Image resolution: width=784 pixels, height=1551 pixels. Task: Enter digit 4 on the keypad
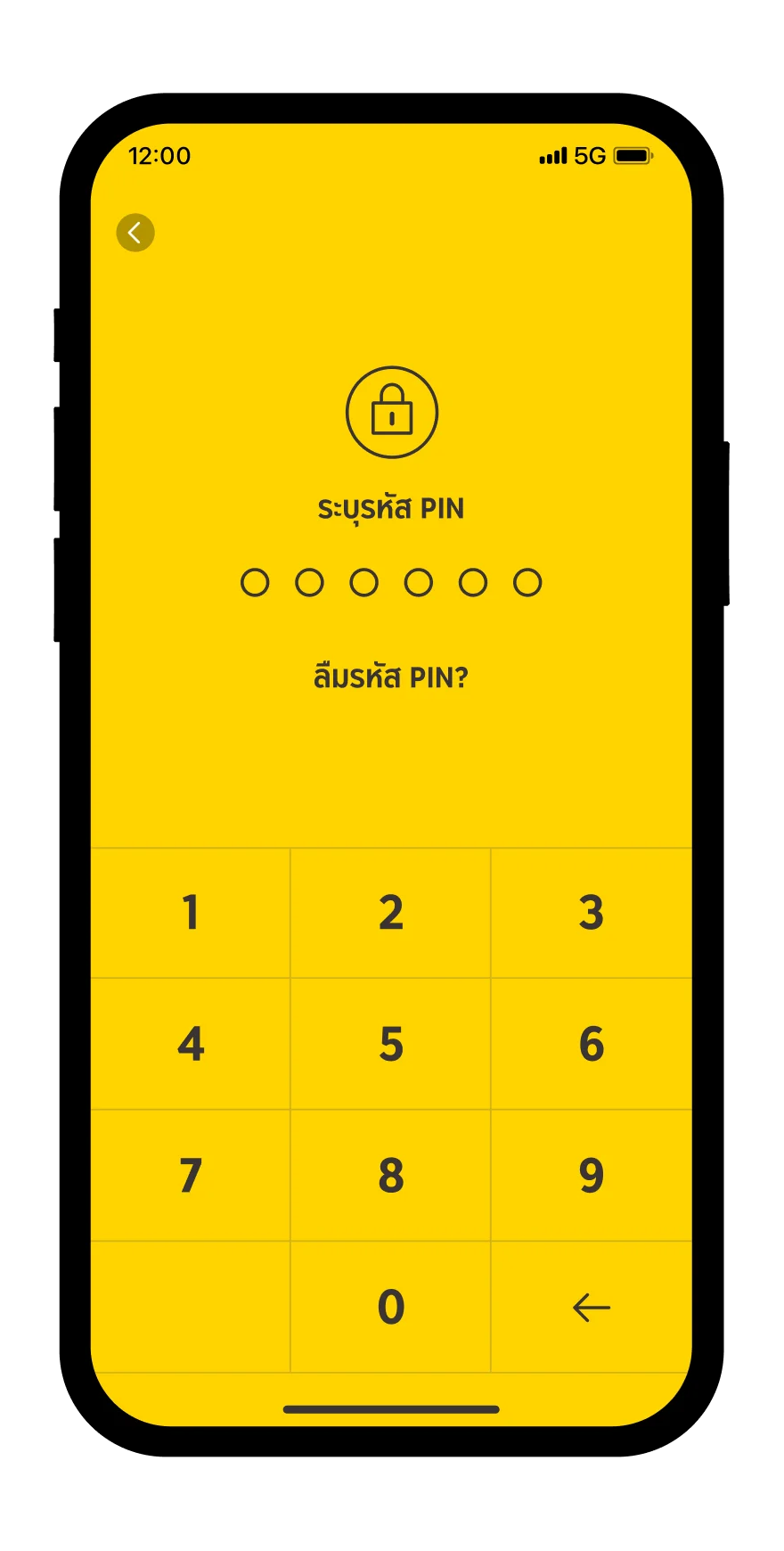coord(191,1044)
